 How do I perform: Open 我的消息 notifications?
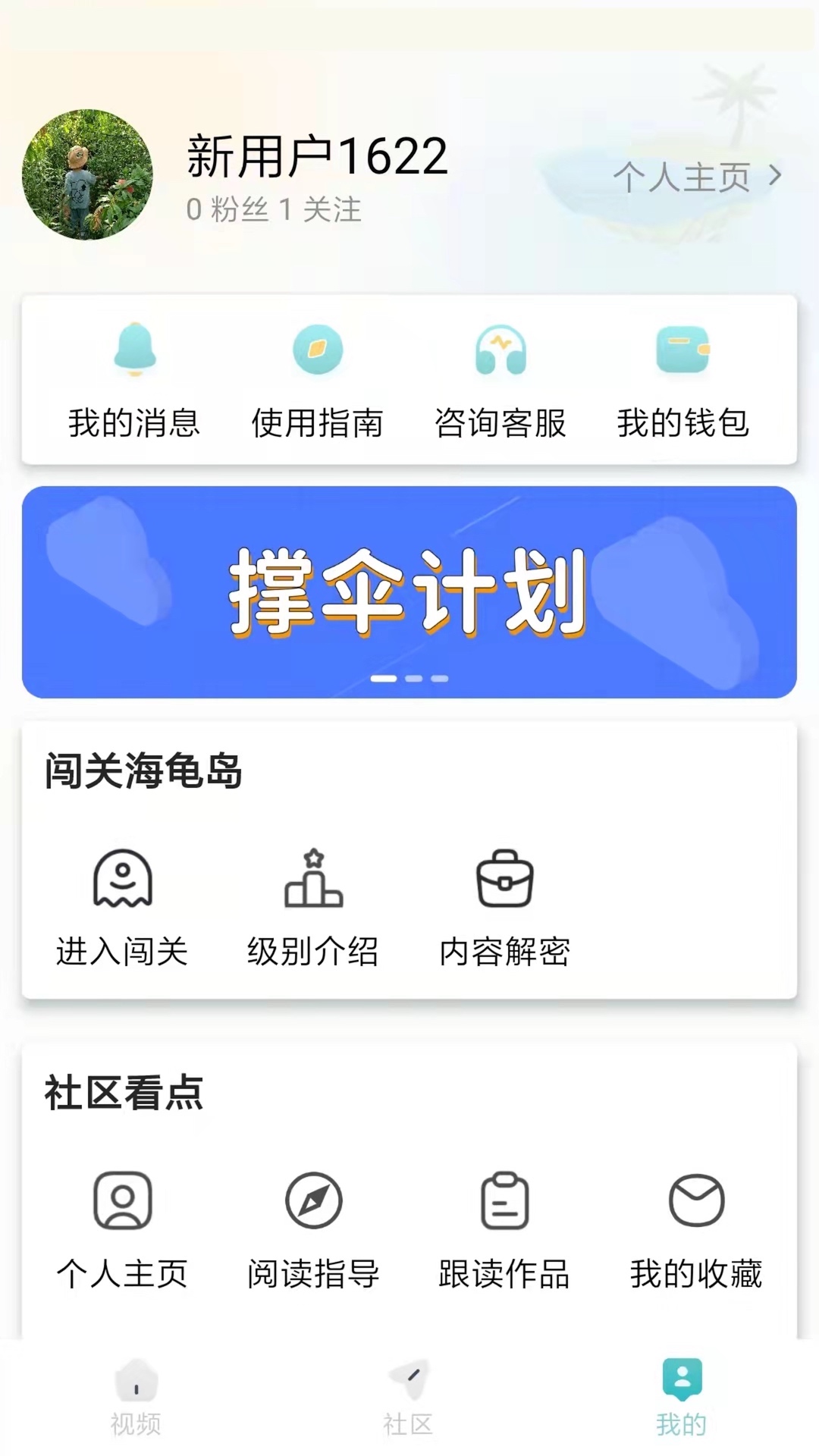coord(134,381)
